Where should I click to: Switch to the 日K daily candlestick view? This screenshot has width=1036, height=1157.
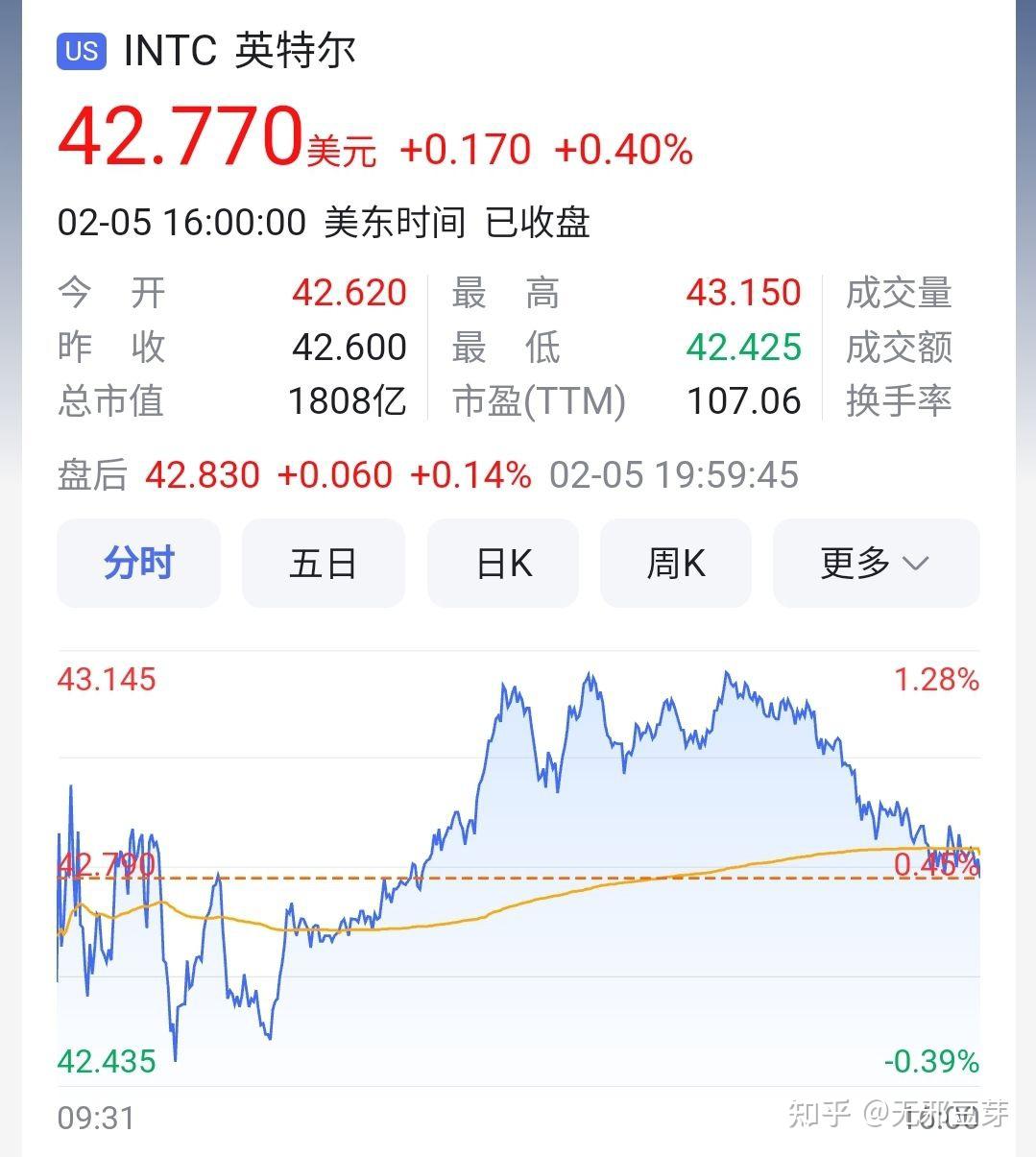(x=502, y=564)
